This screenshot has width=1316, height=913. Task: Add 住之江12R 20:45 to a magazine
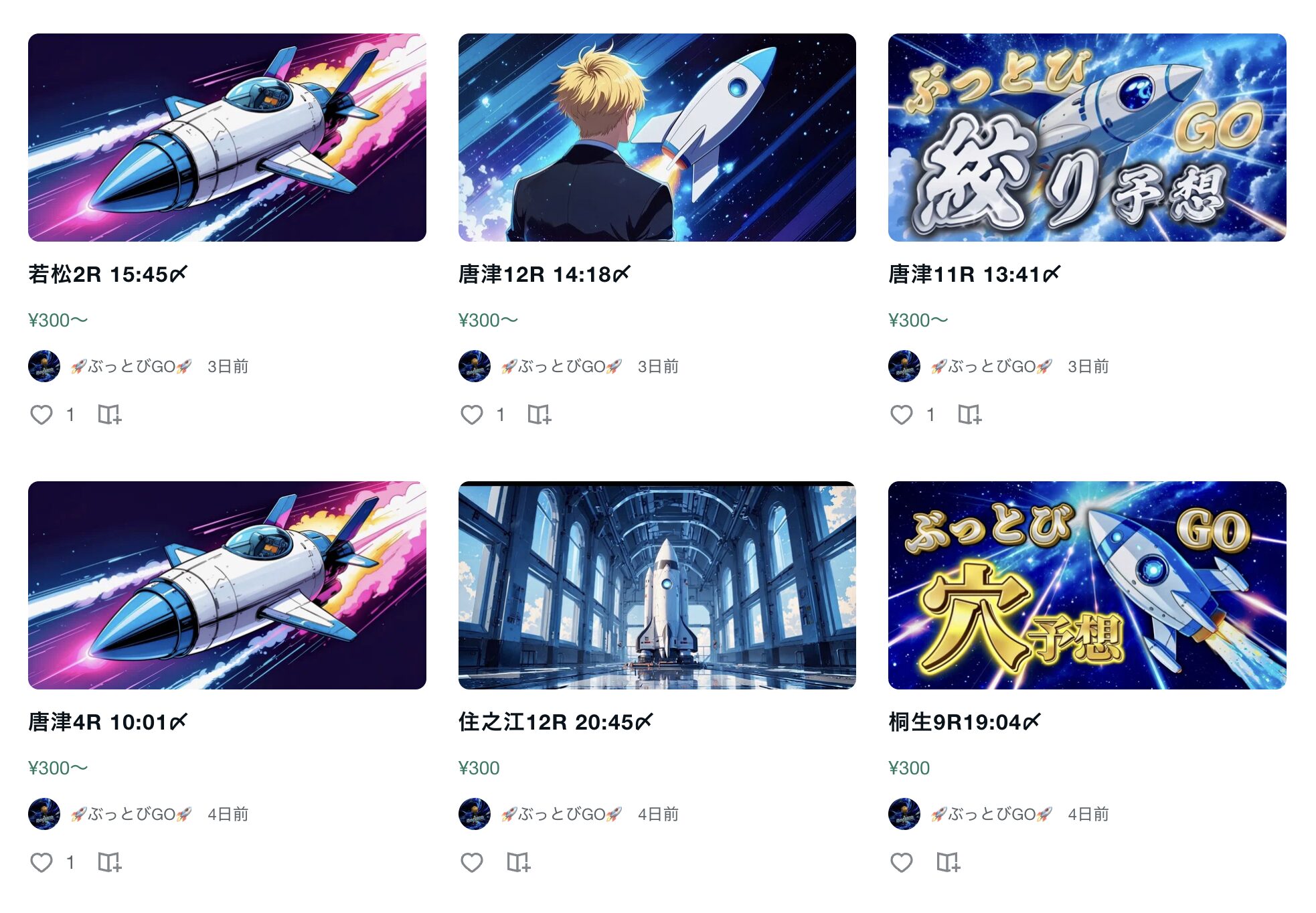point(519,863)
